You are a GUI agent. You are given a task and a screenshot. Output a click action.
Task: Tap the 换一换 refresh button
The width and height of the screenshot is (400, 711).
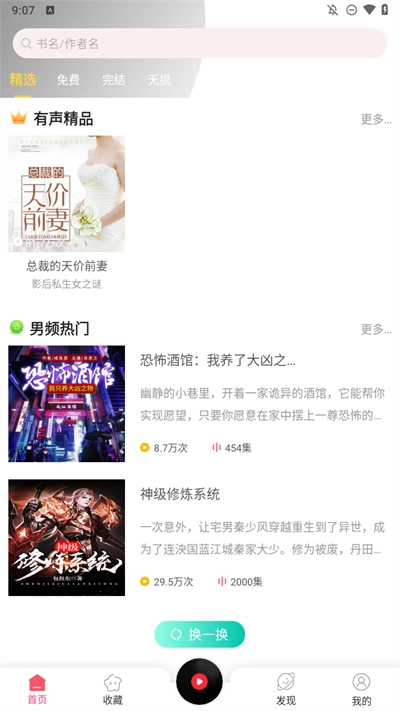pyautogui.click(x=200, y=634)
